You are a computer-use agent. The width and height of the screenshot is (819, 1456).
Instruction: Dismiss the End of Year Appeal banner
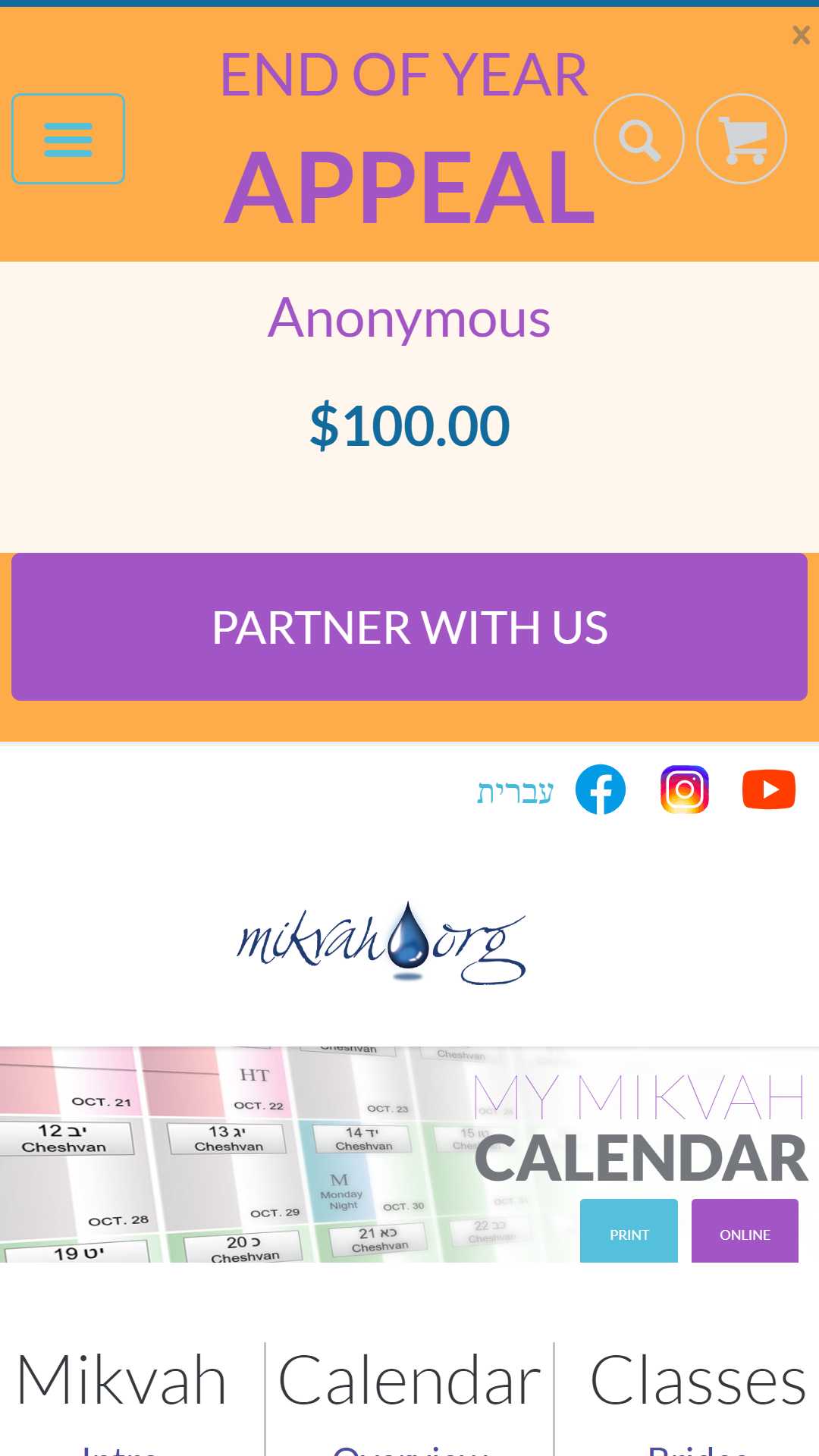[801, 35]
